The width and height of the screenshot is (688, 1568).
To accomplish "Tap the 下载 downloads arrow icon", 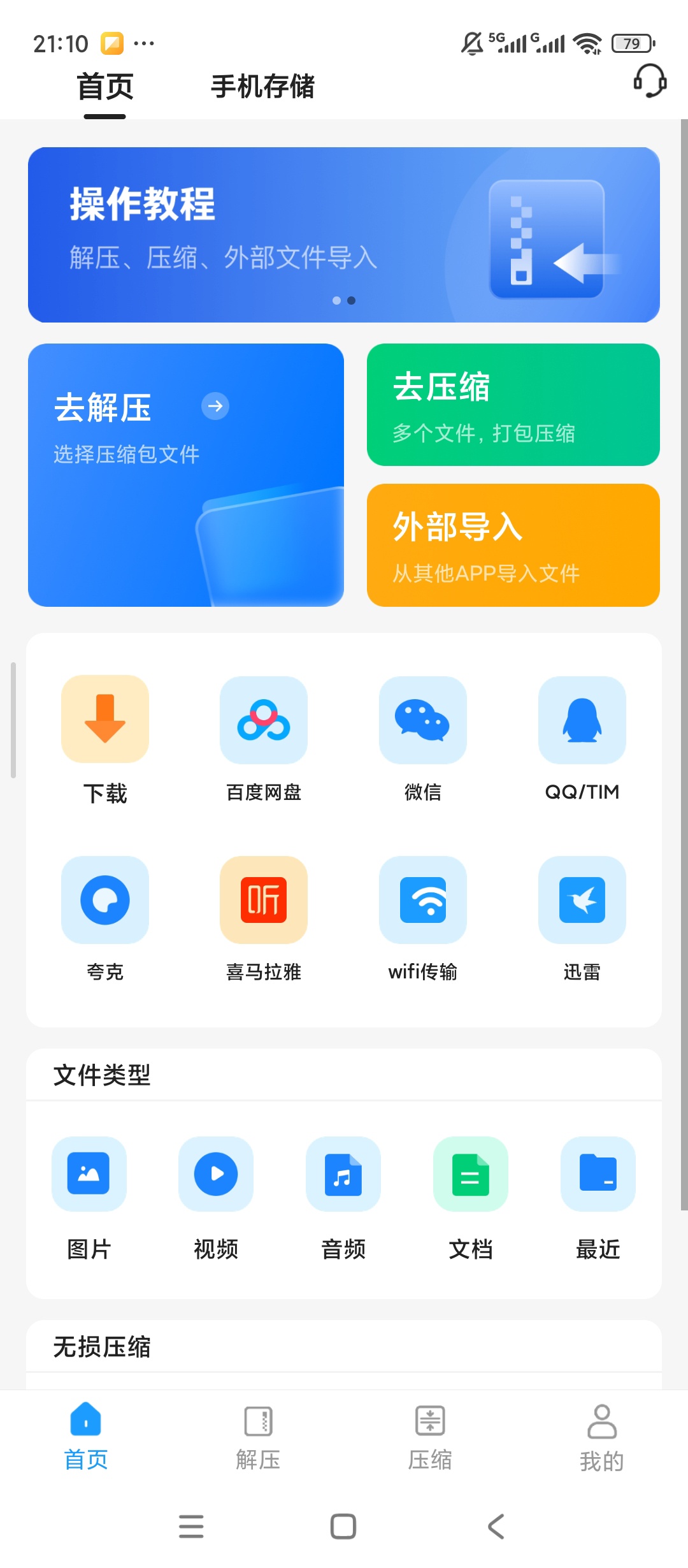I will tap(105, 720).
